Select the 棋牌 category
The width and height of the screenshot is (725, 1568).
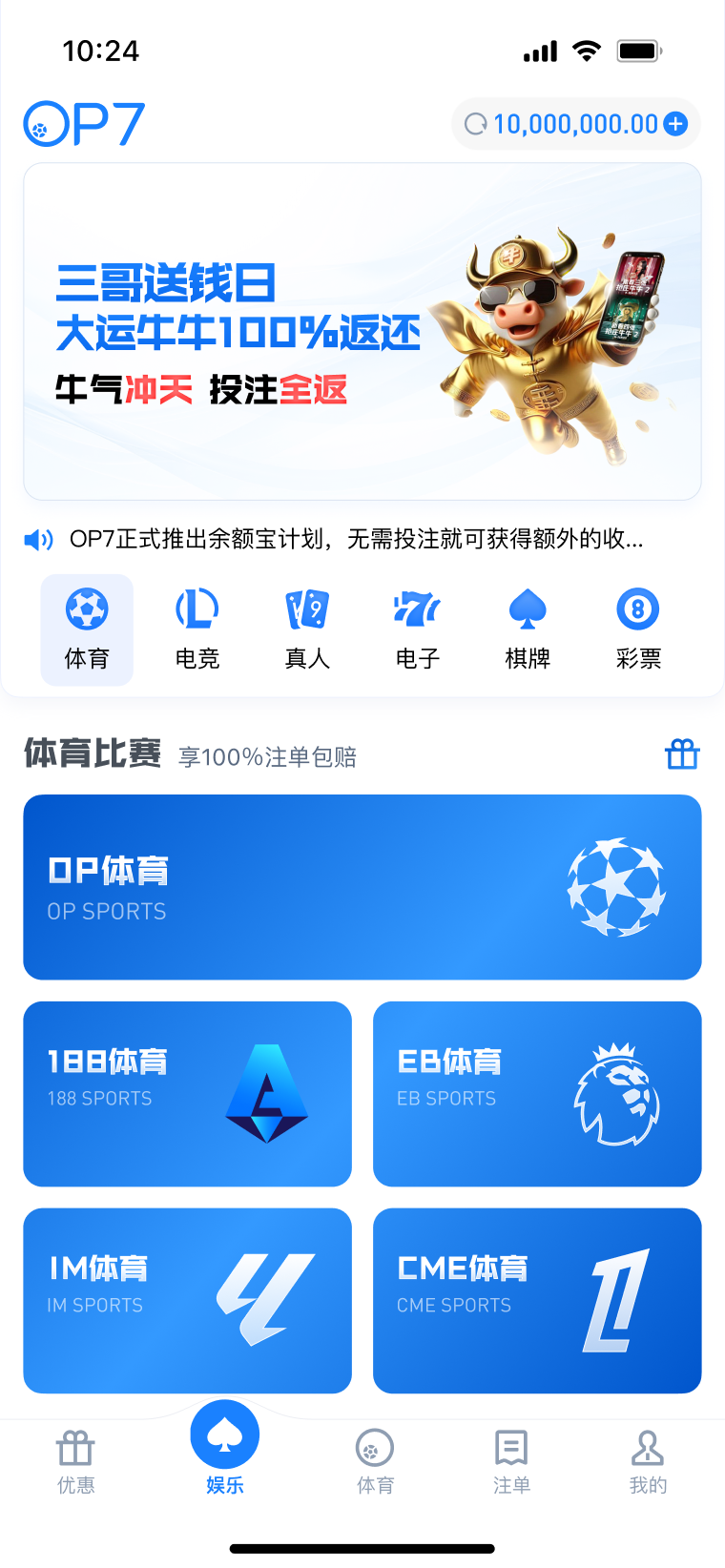(x=528, y=629)
